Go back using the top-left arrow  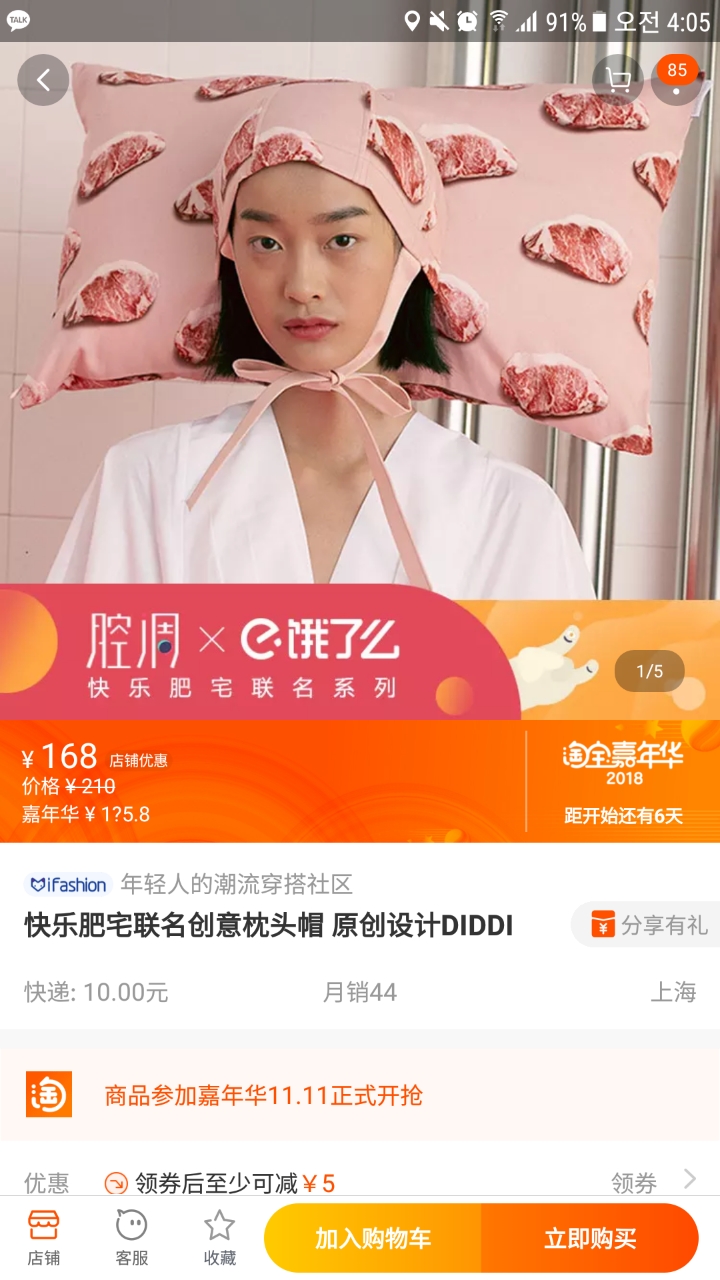[43, 80]
